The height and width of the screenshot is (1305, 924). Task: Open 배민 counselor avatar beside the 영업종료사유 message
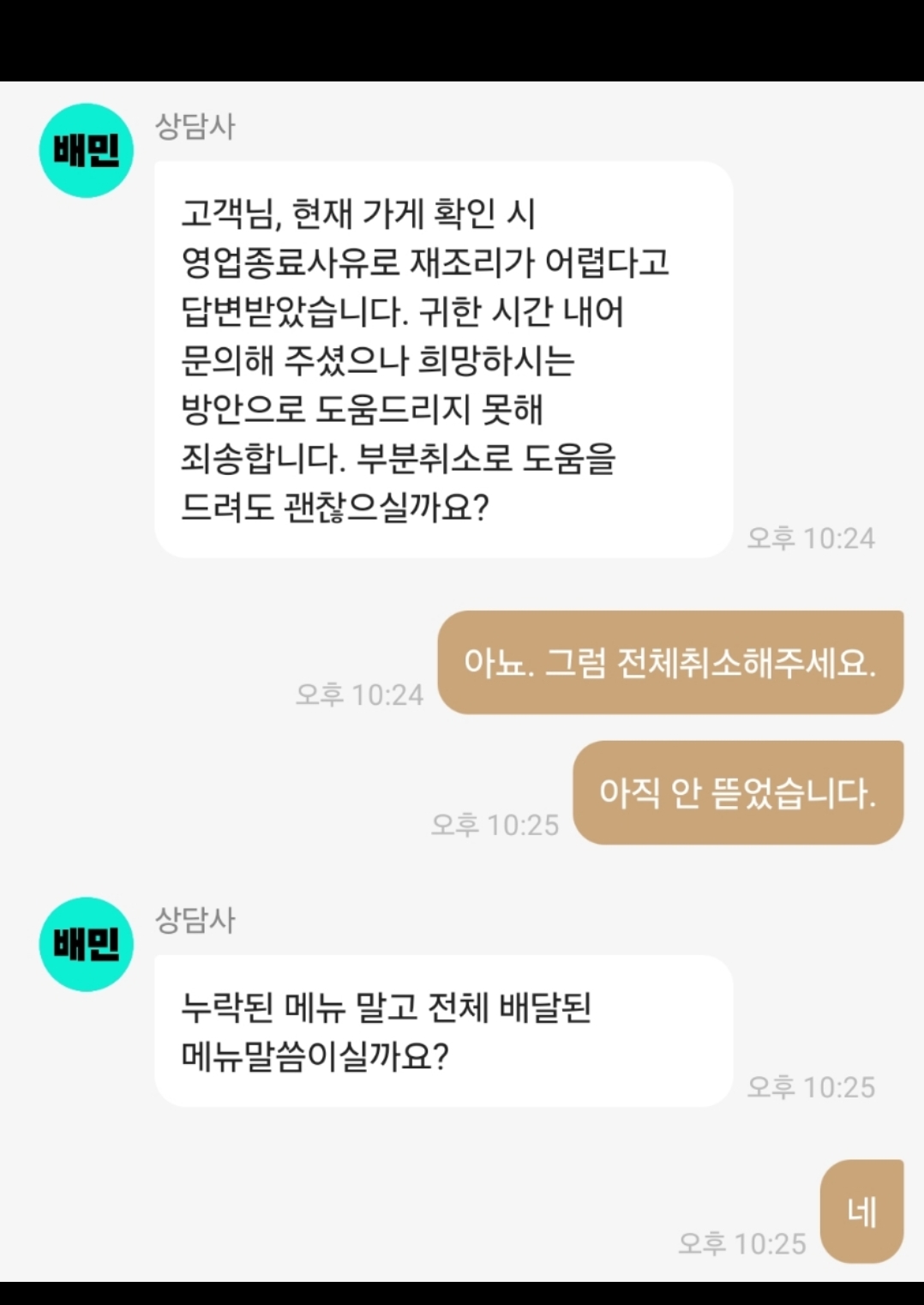pyautogui.click(x=87, y=151)
